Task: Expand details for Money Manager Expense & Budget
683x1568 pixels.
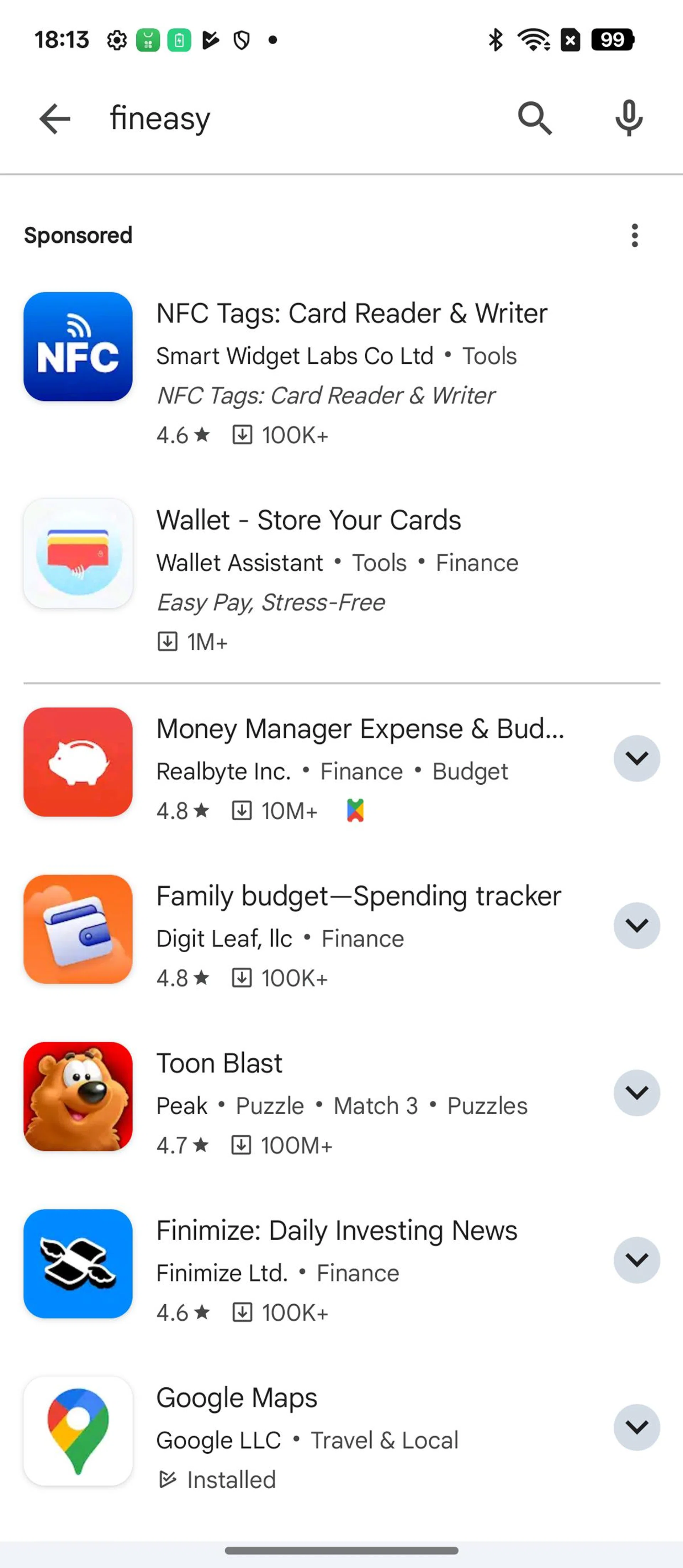Action: pos(636,758)
